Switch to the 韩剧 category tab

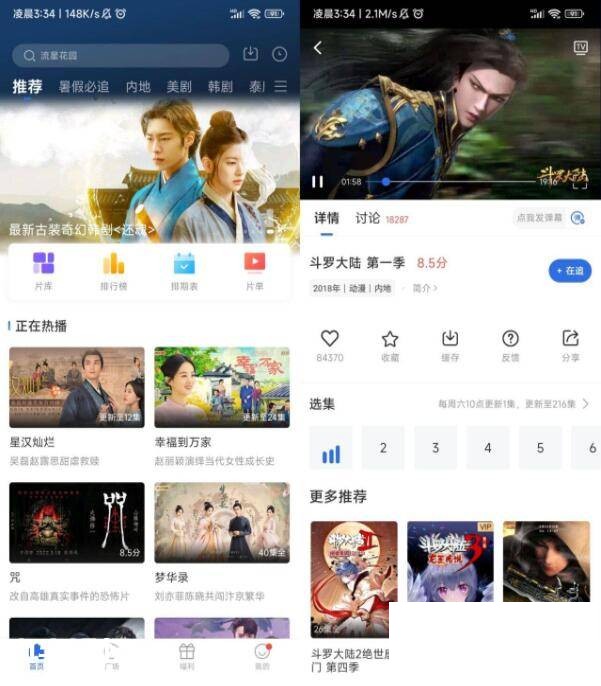220,87
